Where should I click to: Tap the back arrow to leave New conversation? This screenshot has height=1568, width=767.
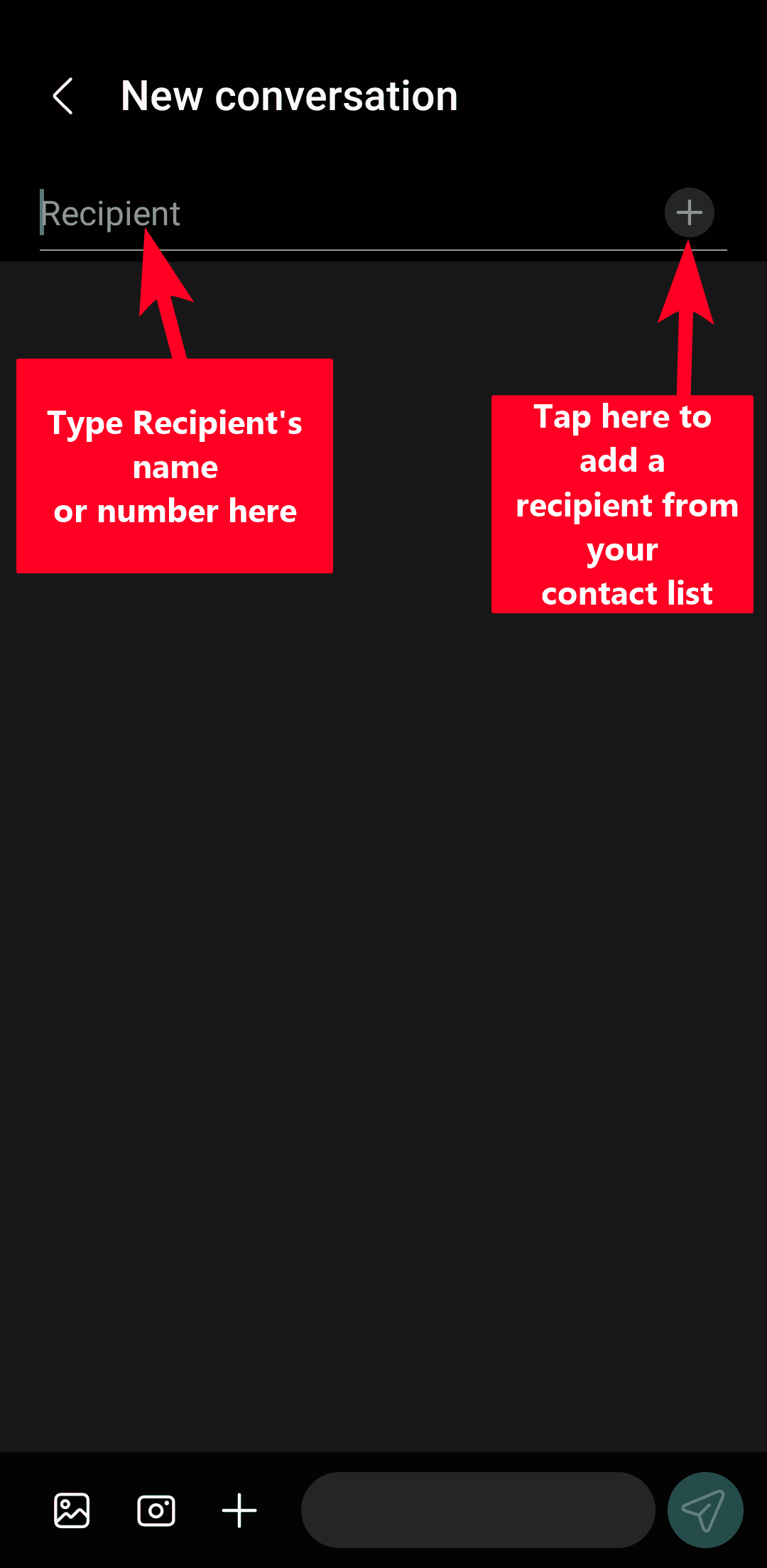tap(64, 94)
